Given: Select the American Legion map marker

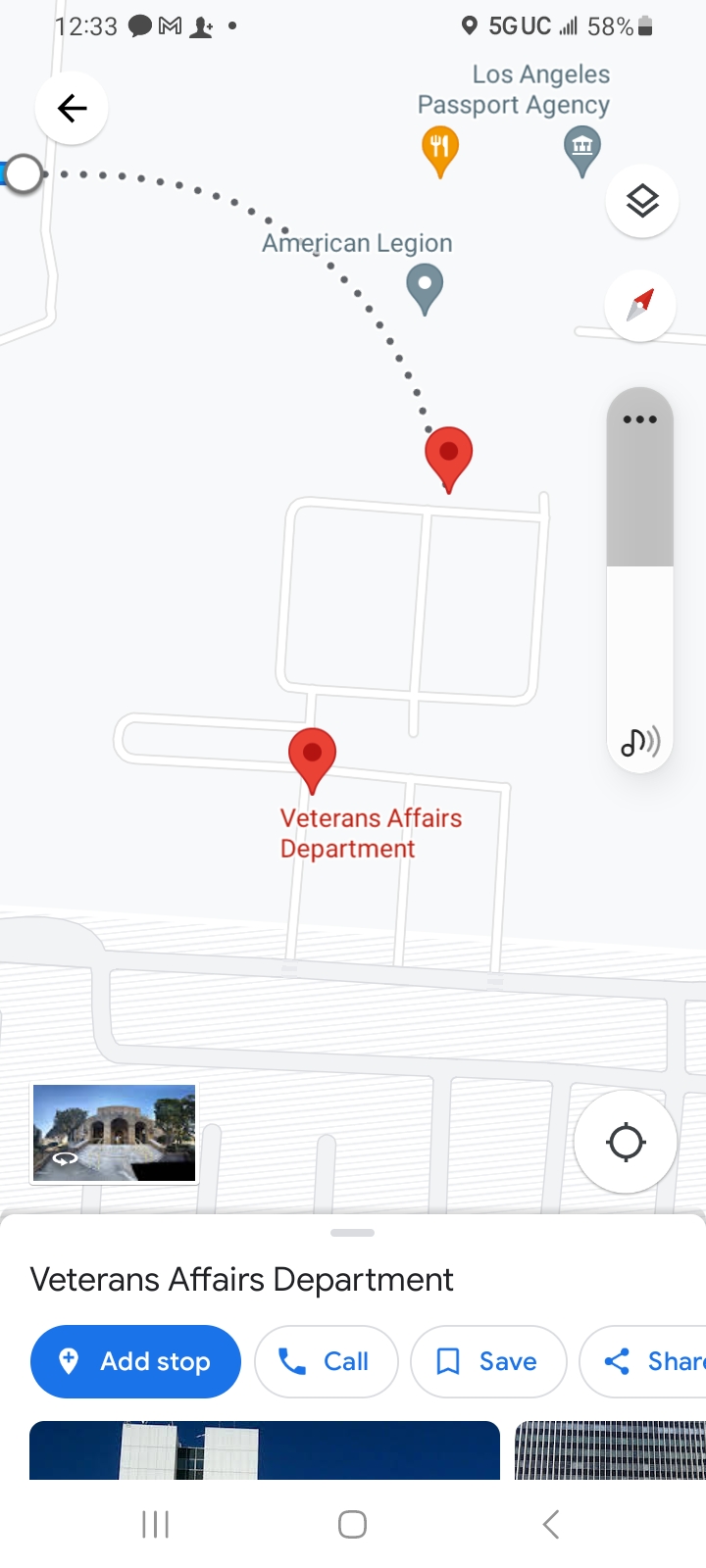Looking at the screenshot, I should 424,290.
